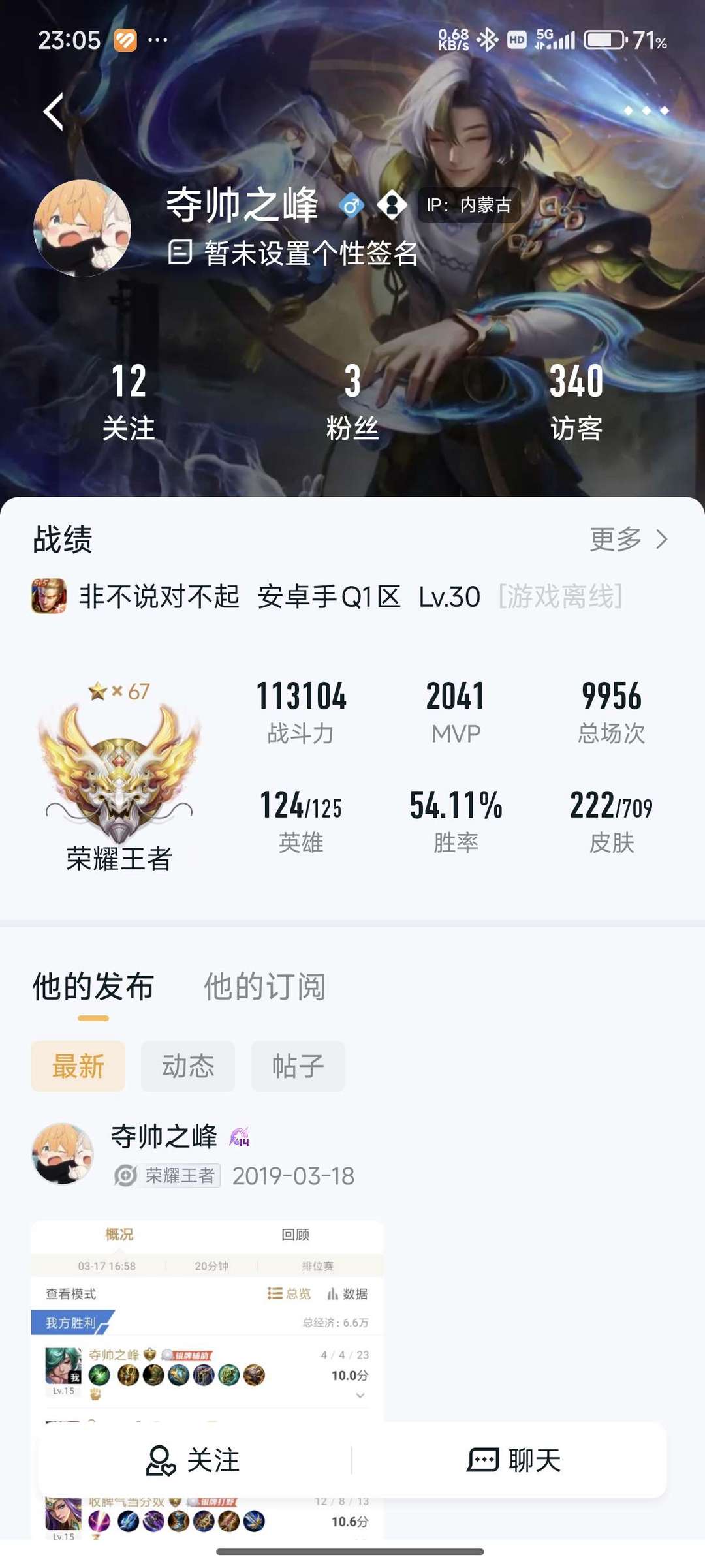The width and height of the screenshot is (705, 1568).
Task: Select the 他的发布 tab
Action: 93,986
